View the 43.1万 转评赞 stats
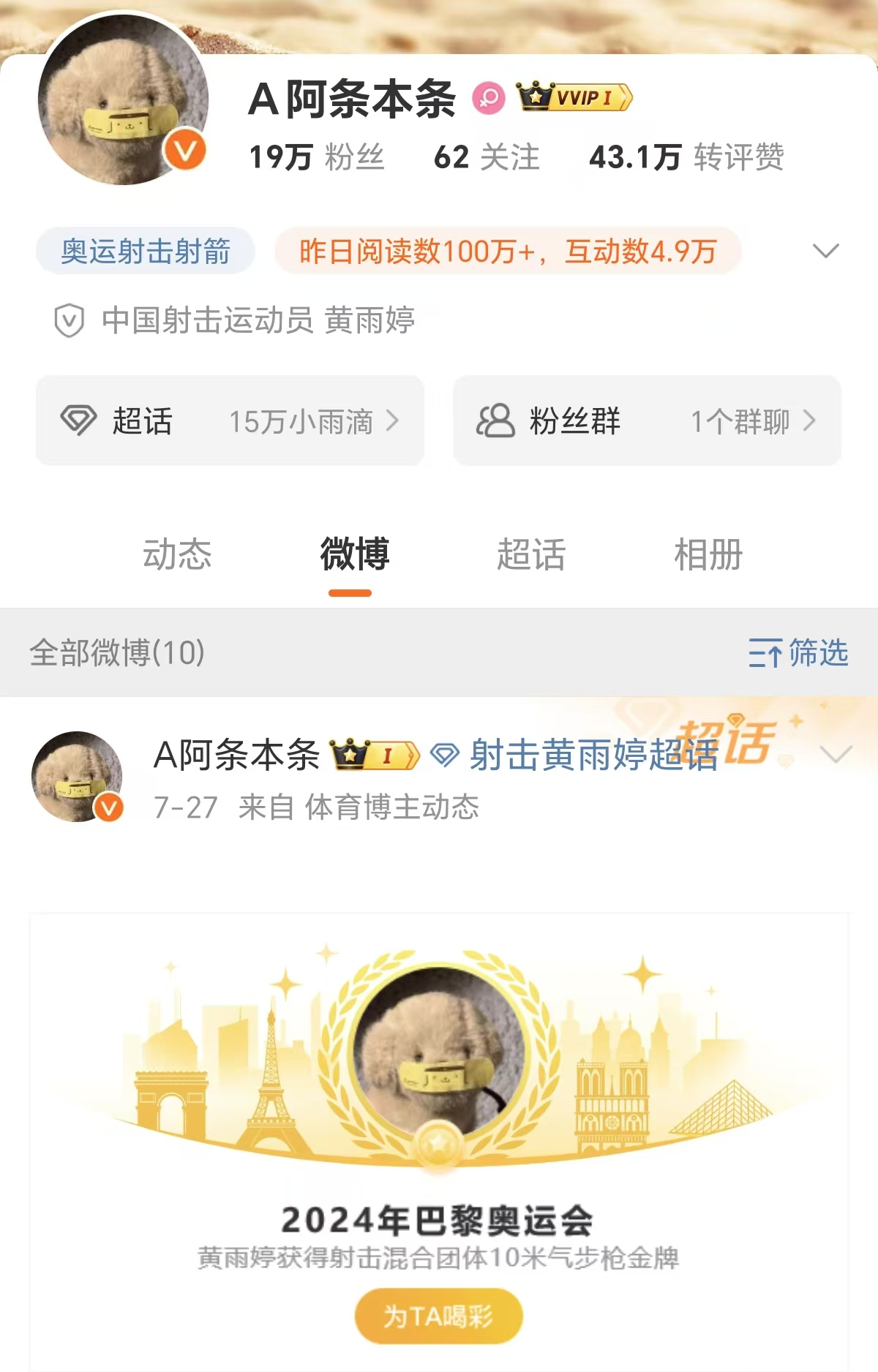This screenshot has height=1372, width=878. coord(686,157)
